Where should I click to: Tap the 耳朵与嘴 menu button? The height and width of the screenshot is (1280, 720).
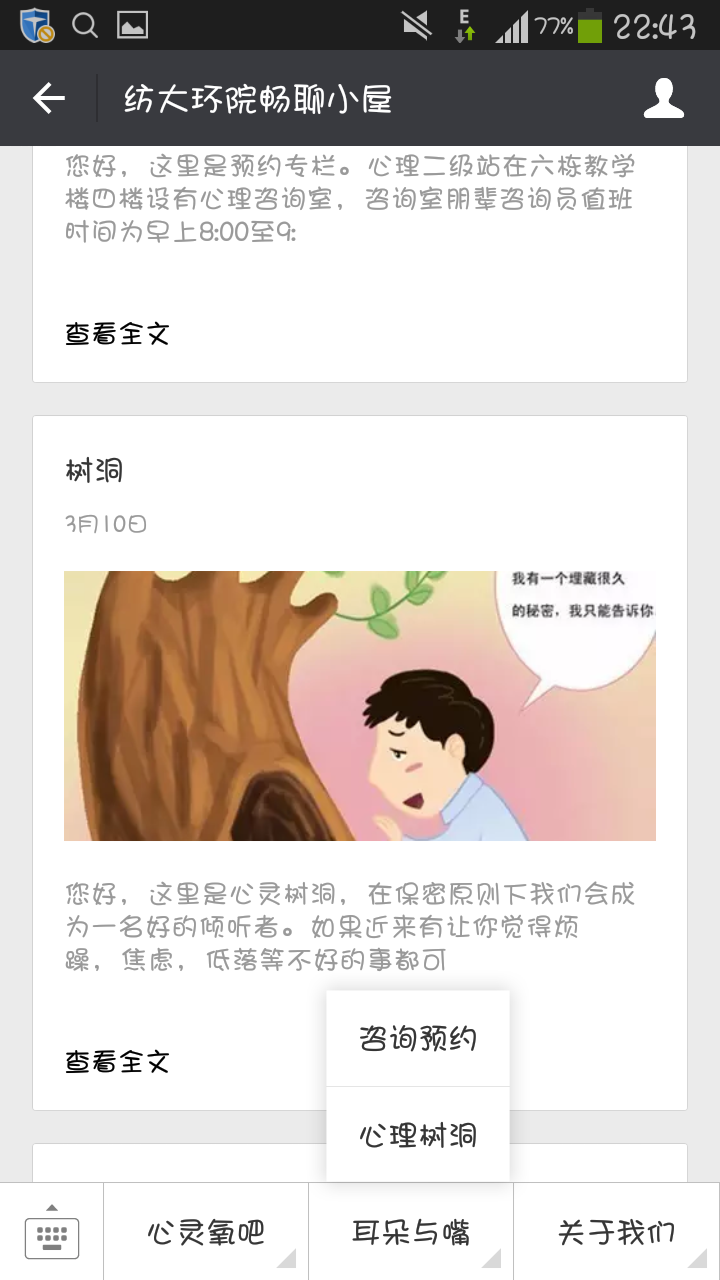411,1232
